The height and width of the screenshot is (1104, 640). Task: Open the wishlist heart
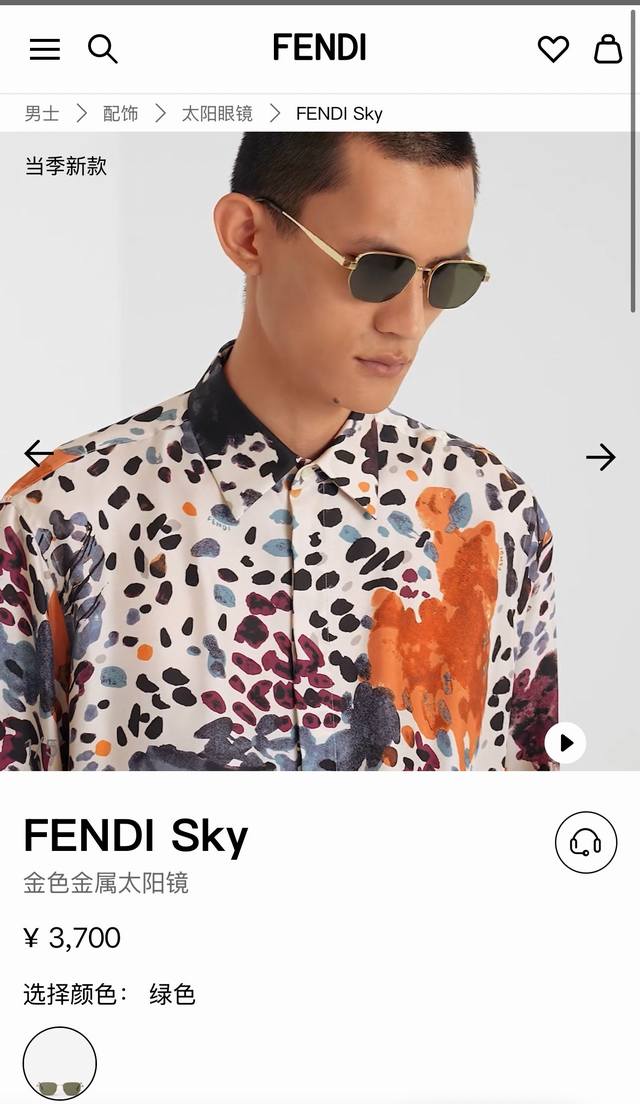[x=553, y=49]
